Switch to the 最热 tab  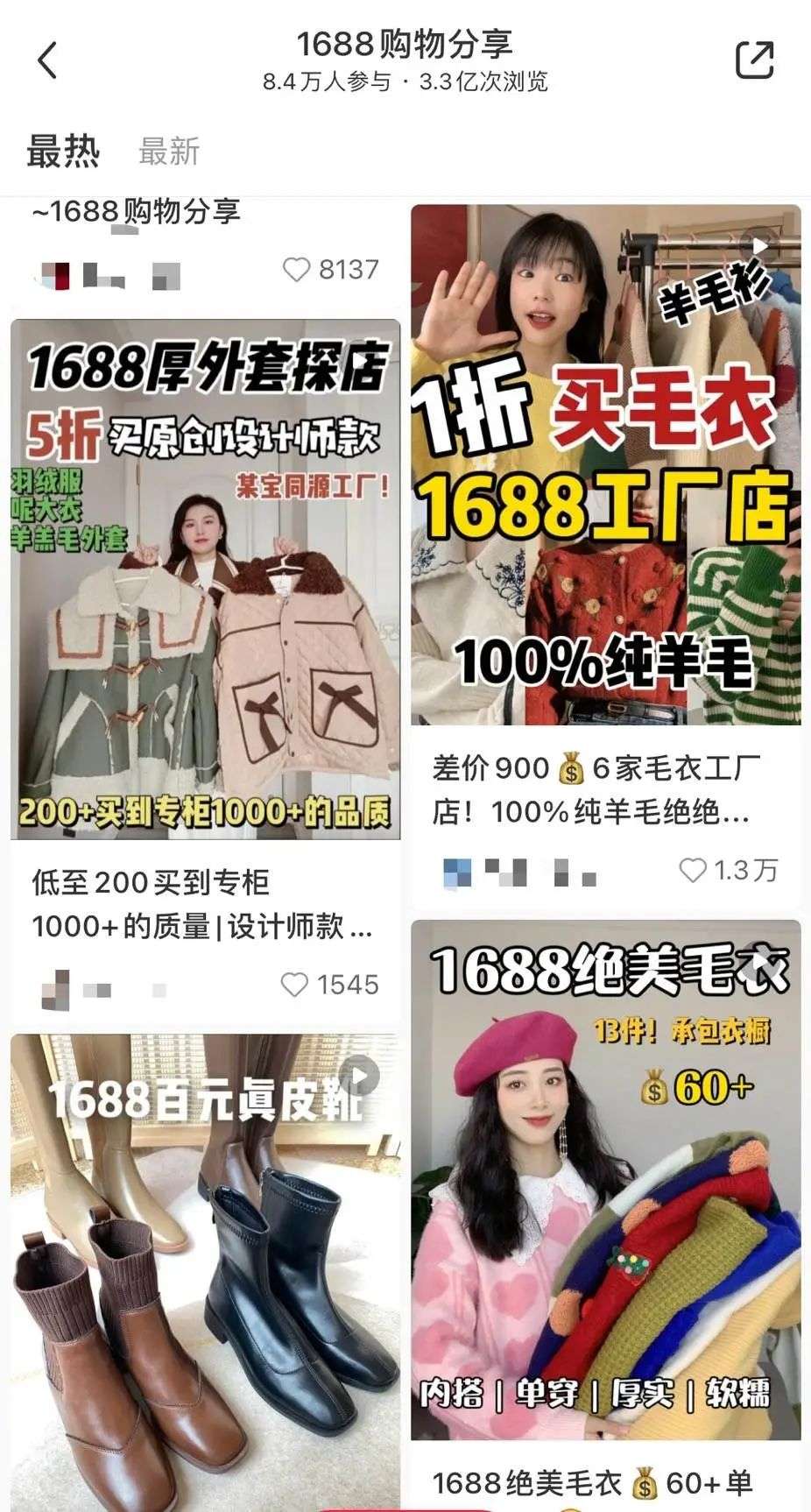[x=63, y=152]
